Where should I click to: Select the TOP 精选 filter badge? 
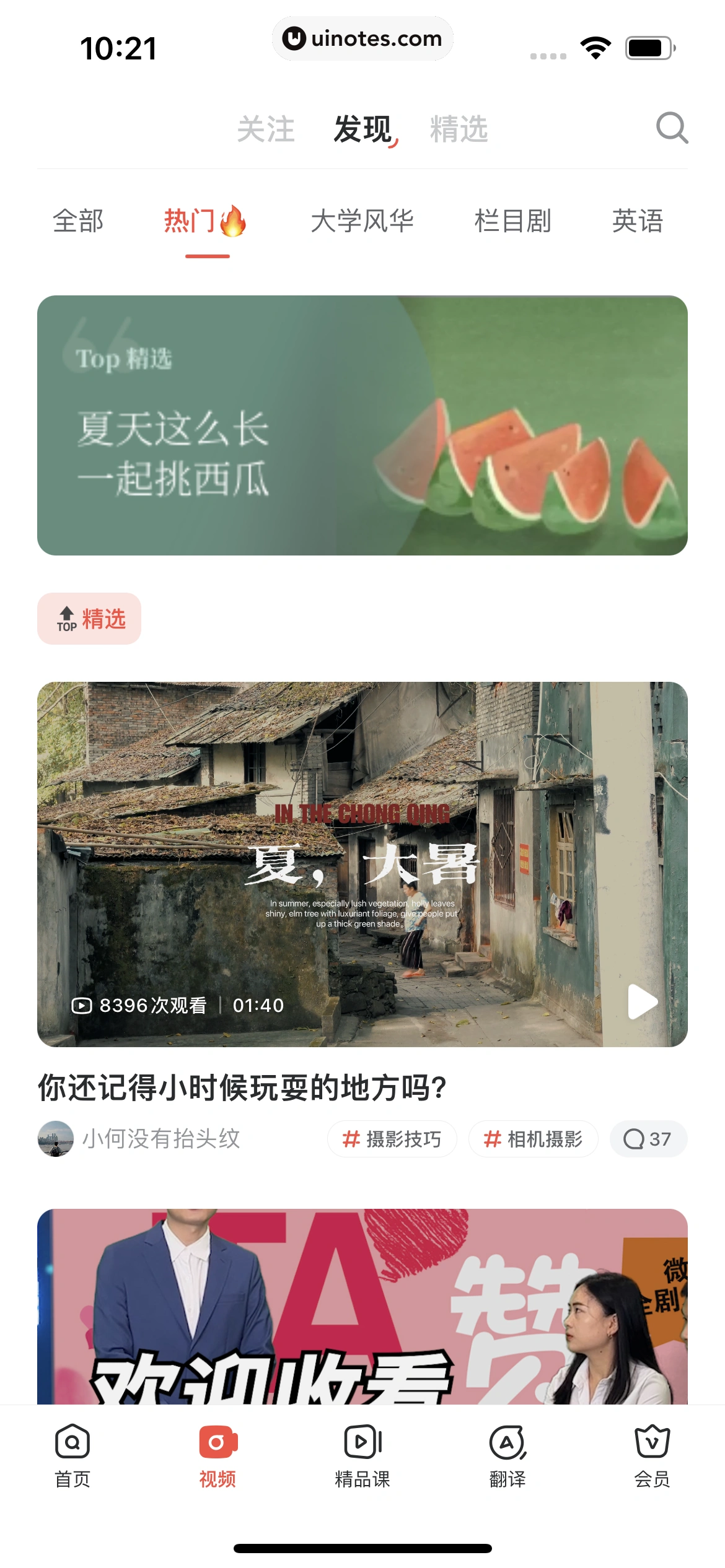[x=89, y=619]
